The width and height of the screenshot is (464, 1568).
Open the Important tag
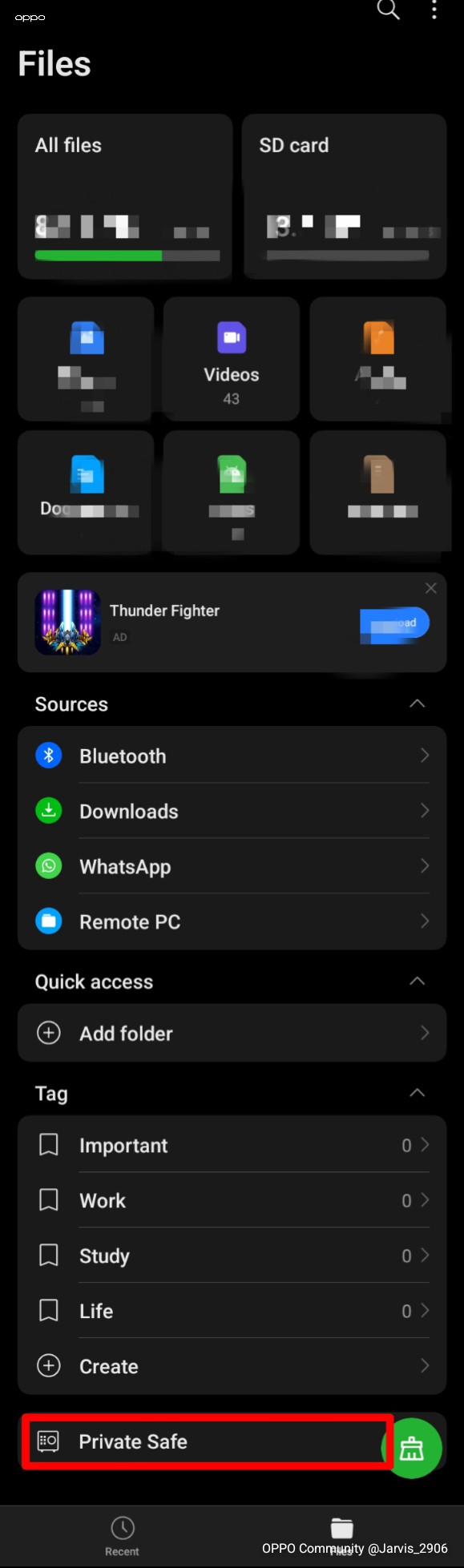pyautogui.click(x=232, y=1145)
